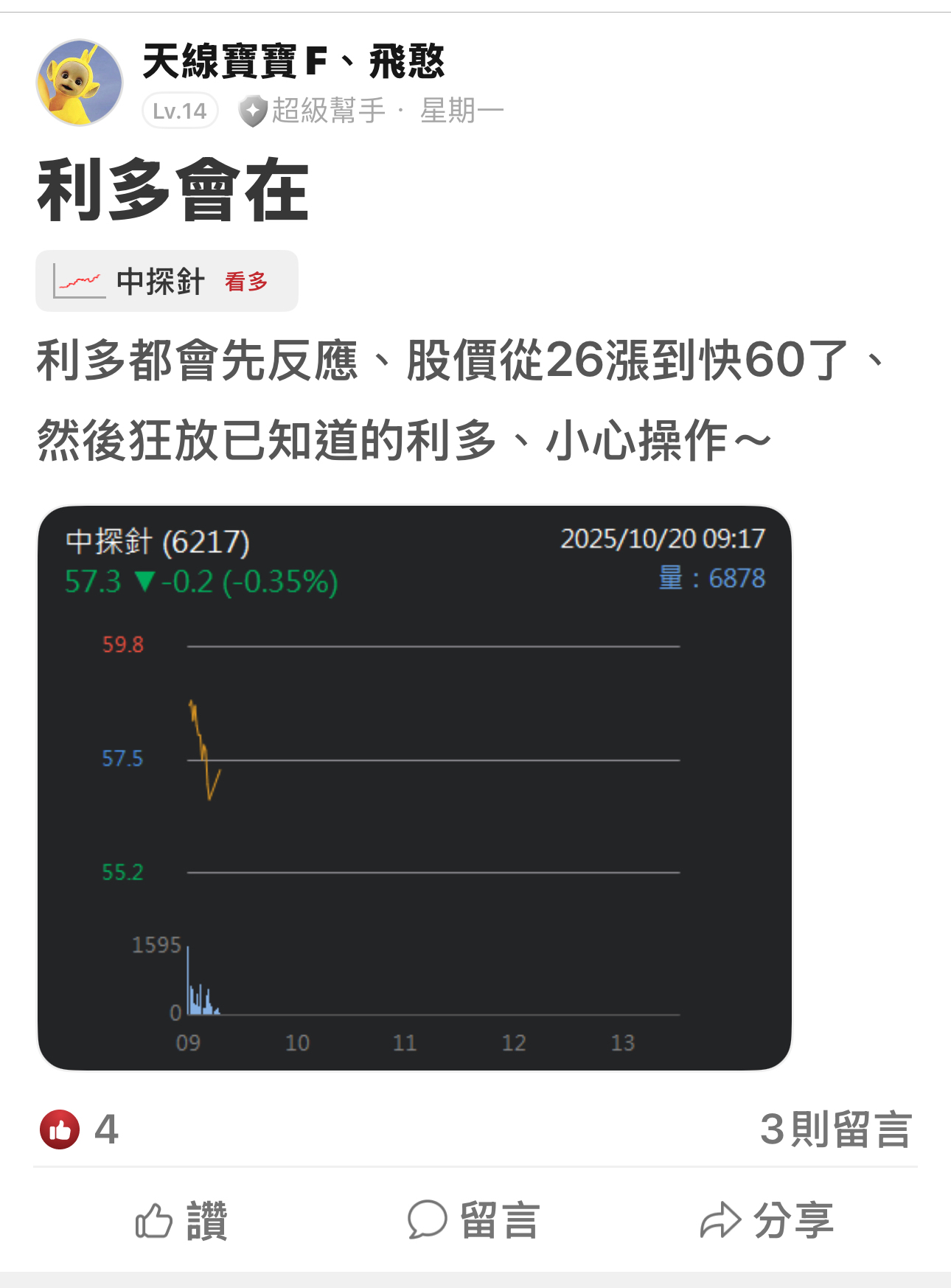This screenshot has height=1288, width=951.
Task: Tap 留言 to write a comment
Action: click(x=474, y=1220)
